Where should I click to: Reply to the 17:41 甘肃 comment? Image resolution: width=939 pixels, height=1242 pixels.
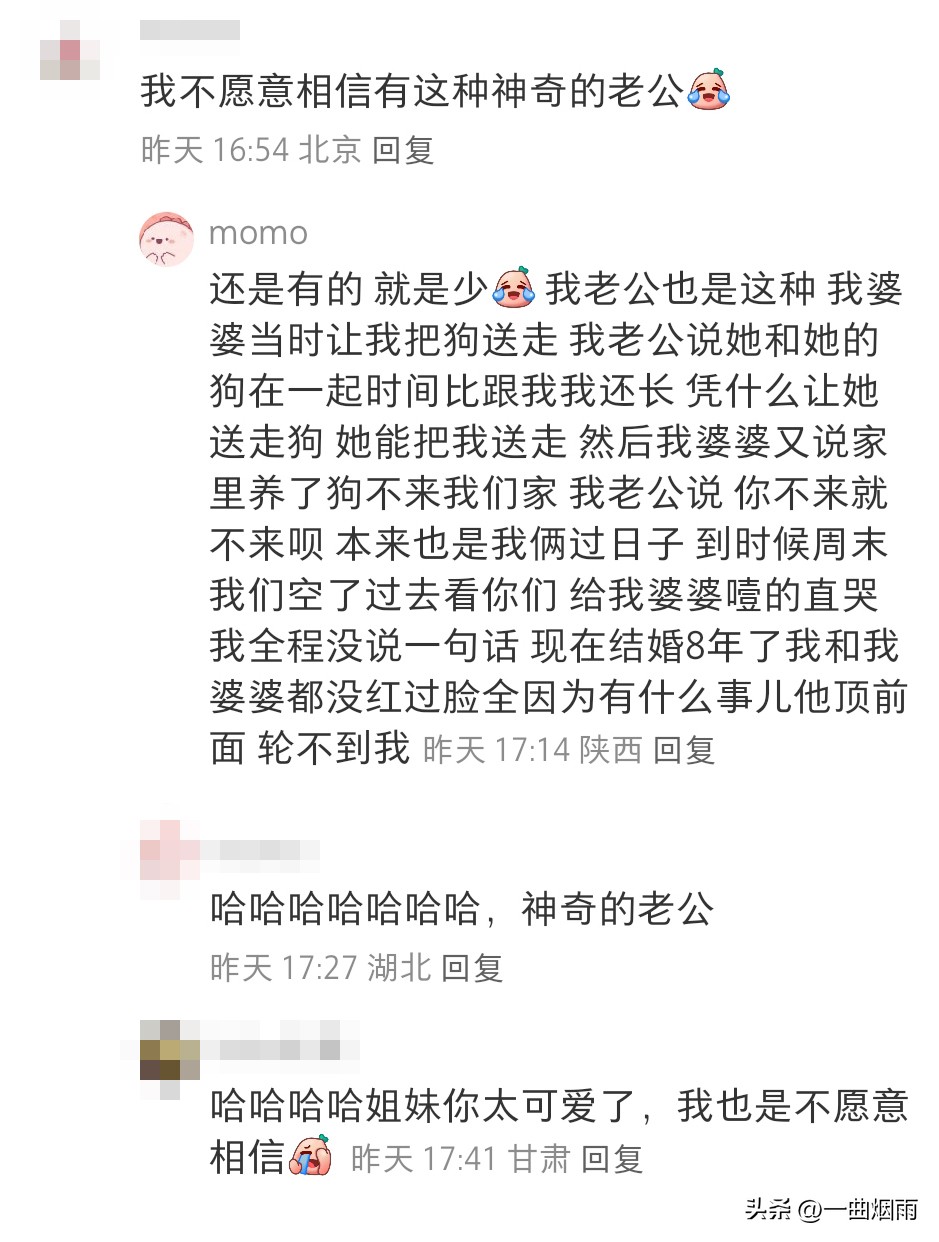pyautogui.click(x=612, y=1159)
